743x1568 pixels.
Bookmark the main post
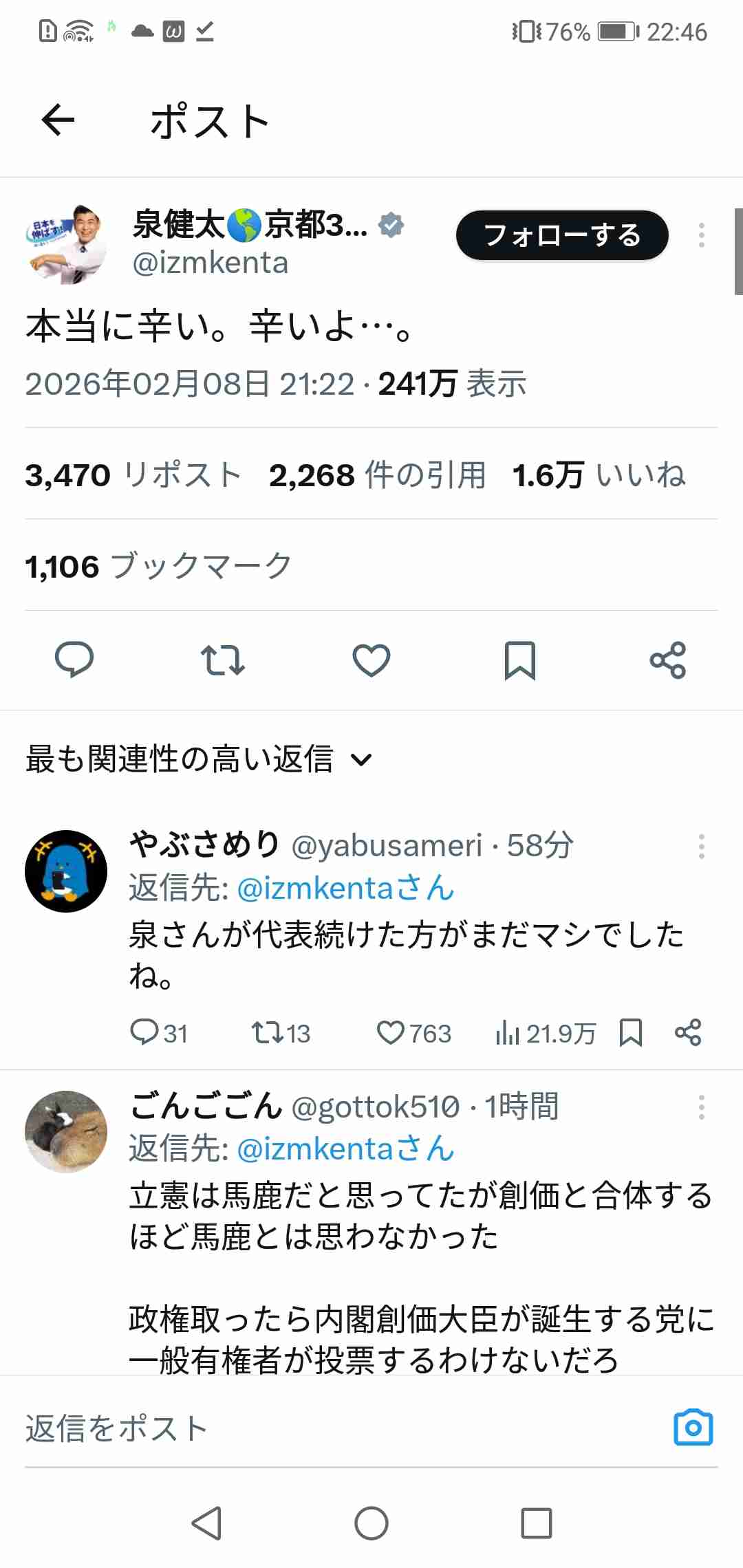(x=520, y=660)
